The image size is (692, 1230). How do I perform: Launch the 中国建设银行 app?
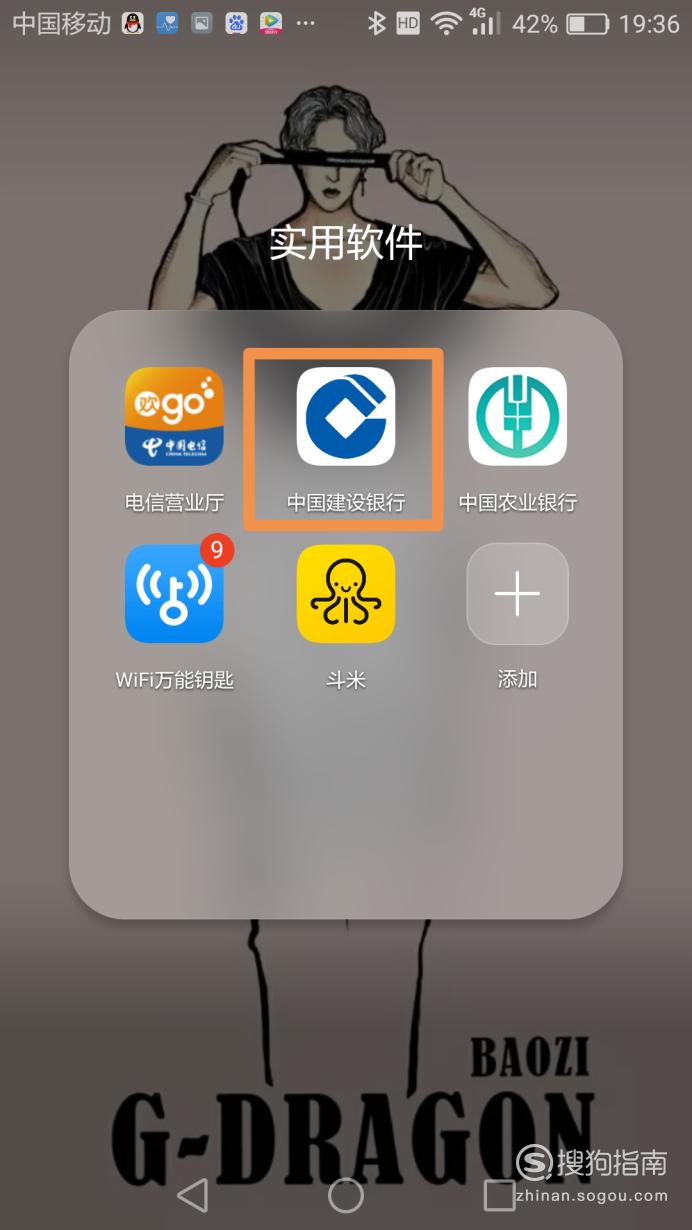pos(346,417)
